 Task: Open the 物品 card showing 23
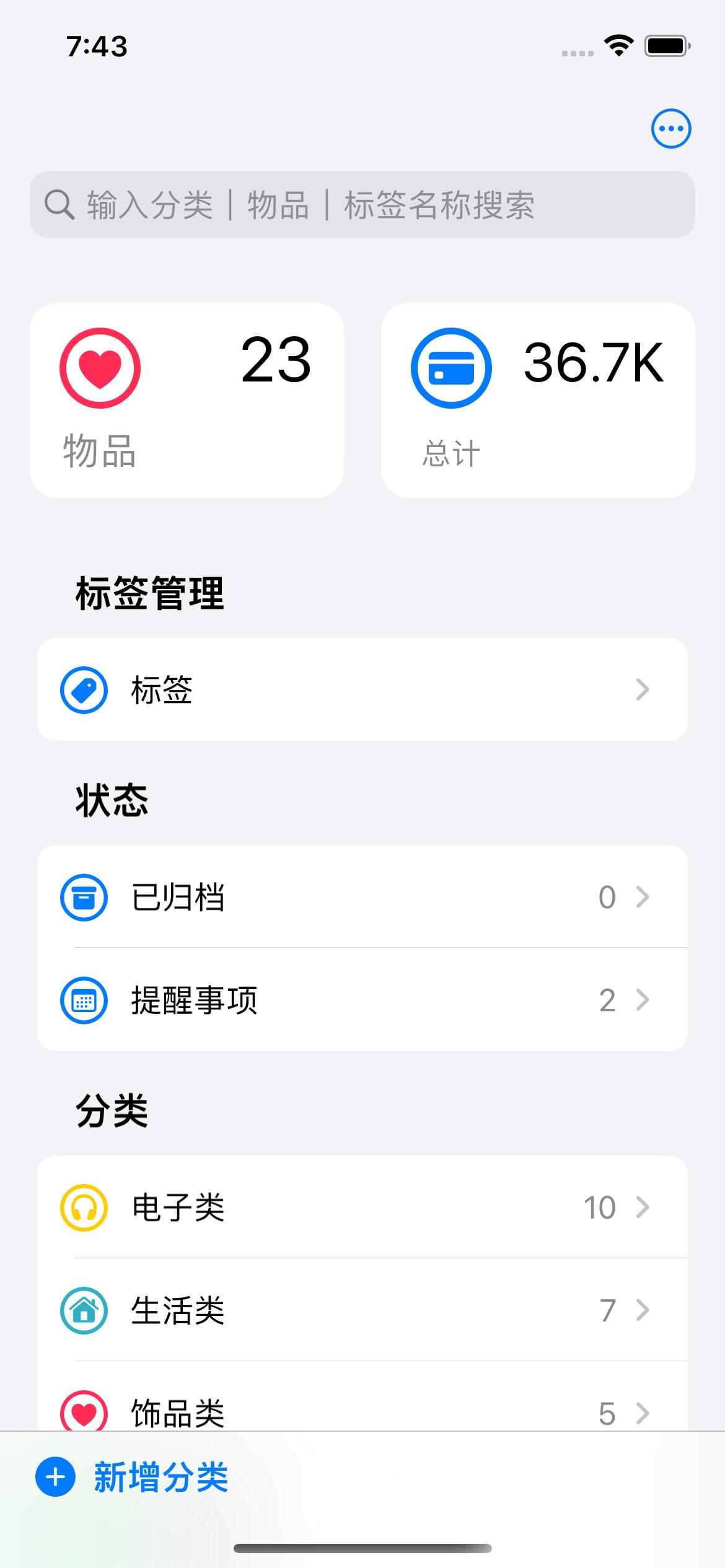coord(187,400)
